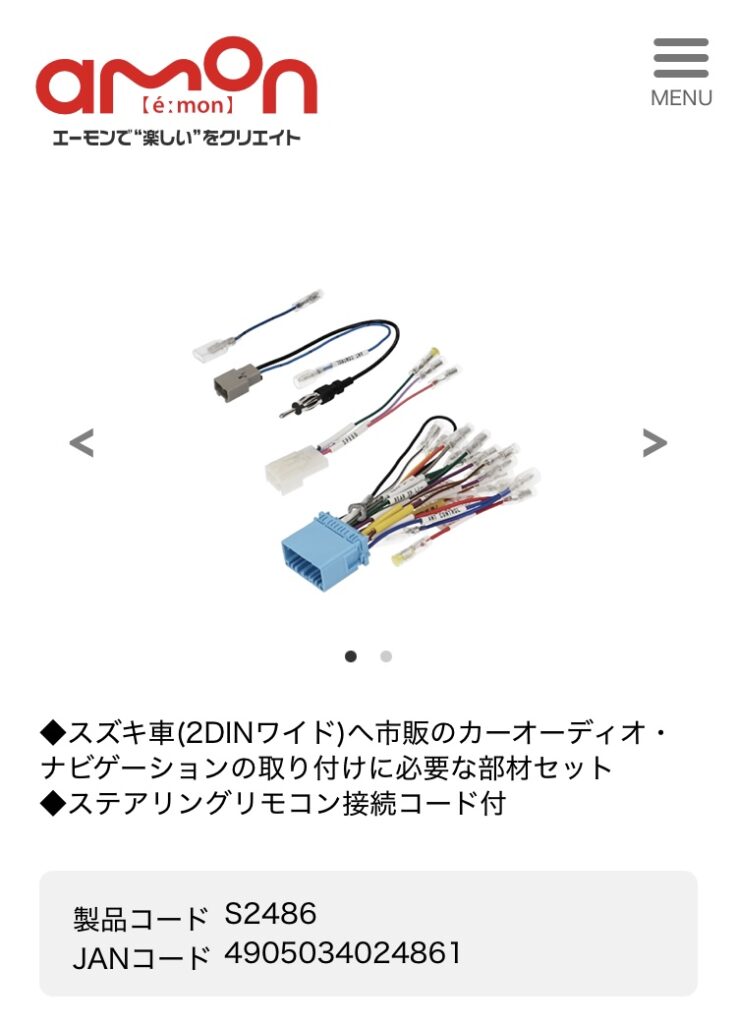Go to the amon home page logo
Screen dimensions: 737x1024
coord(176,92)
